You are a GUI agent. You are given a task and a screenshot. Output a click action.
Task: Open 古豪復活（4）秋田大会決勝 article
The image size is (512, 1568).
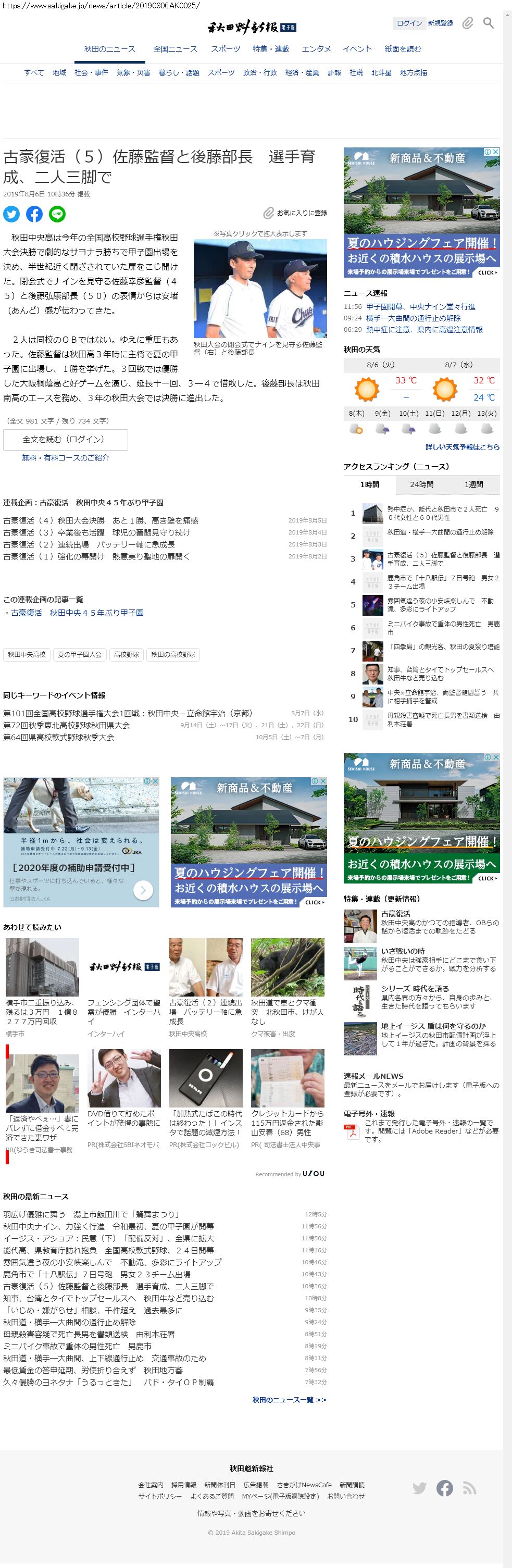(101, 520)
